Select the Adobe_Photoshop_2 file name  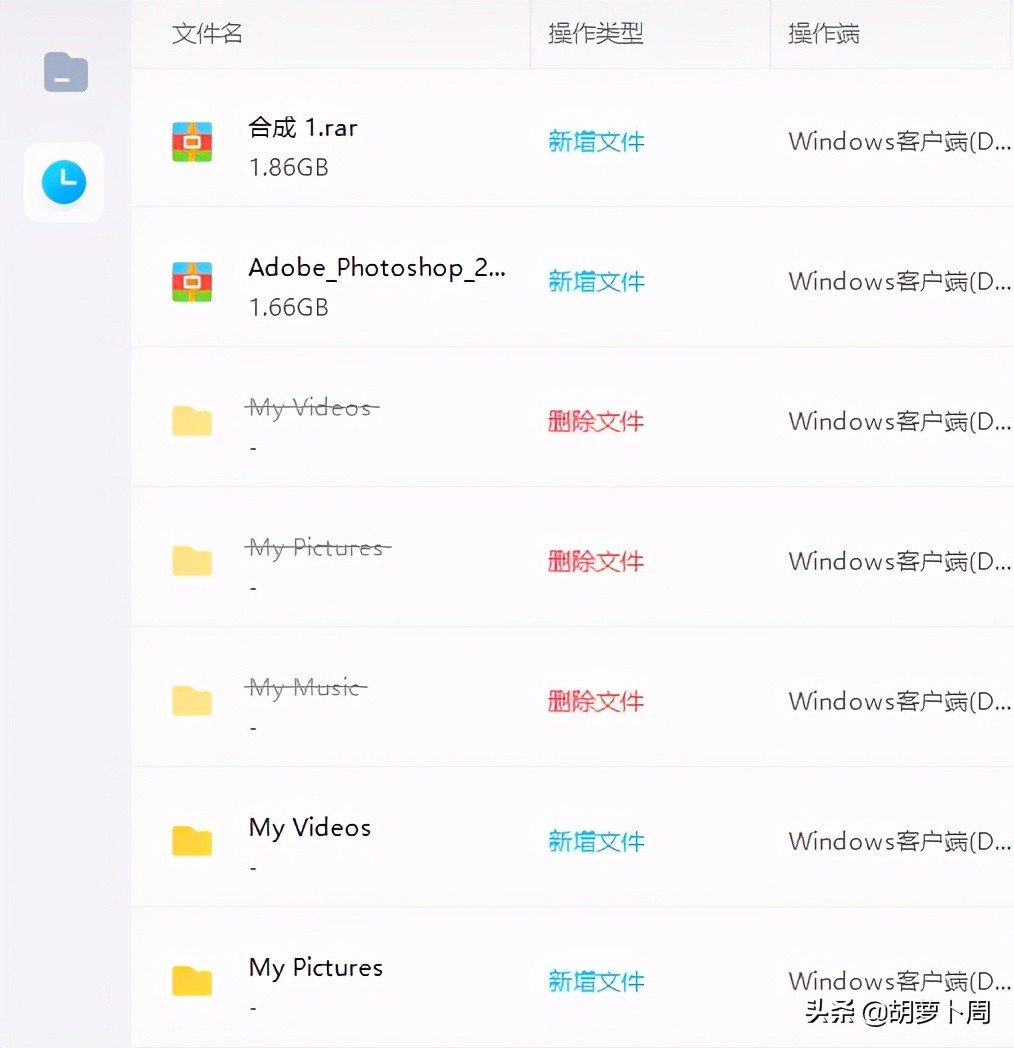coord(377,267)
